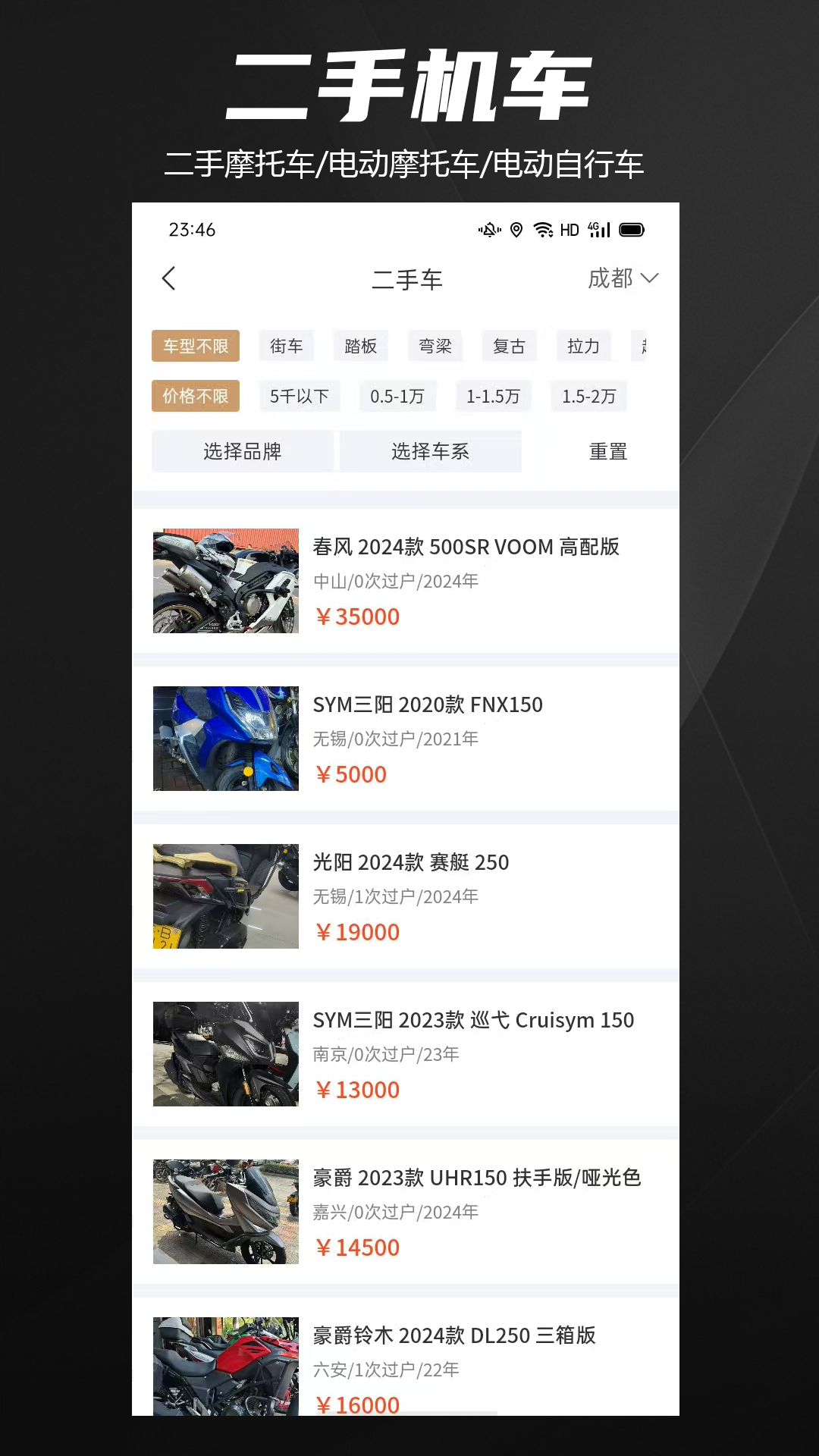Screen dimensions: 819x1456
Task: Tap the Wi-Fi icon in the status bar
Action: point(543,228)
